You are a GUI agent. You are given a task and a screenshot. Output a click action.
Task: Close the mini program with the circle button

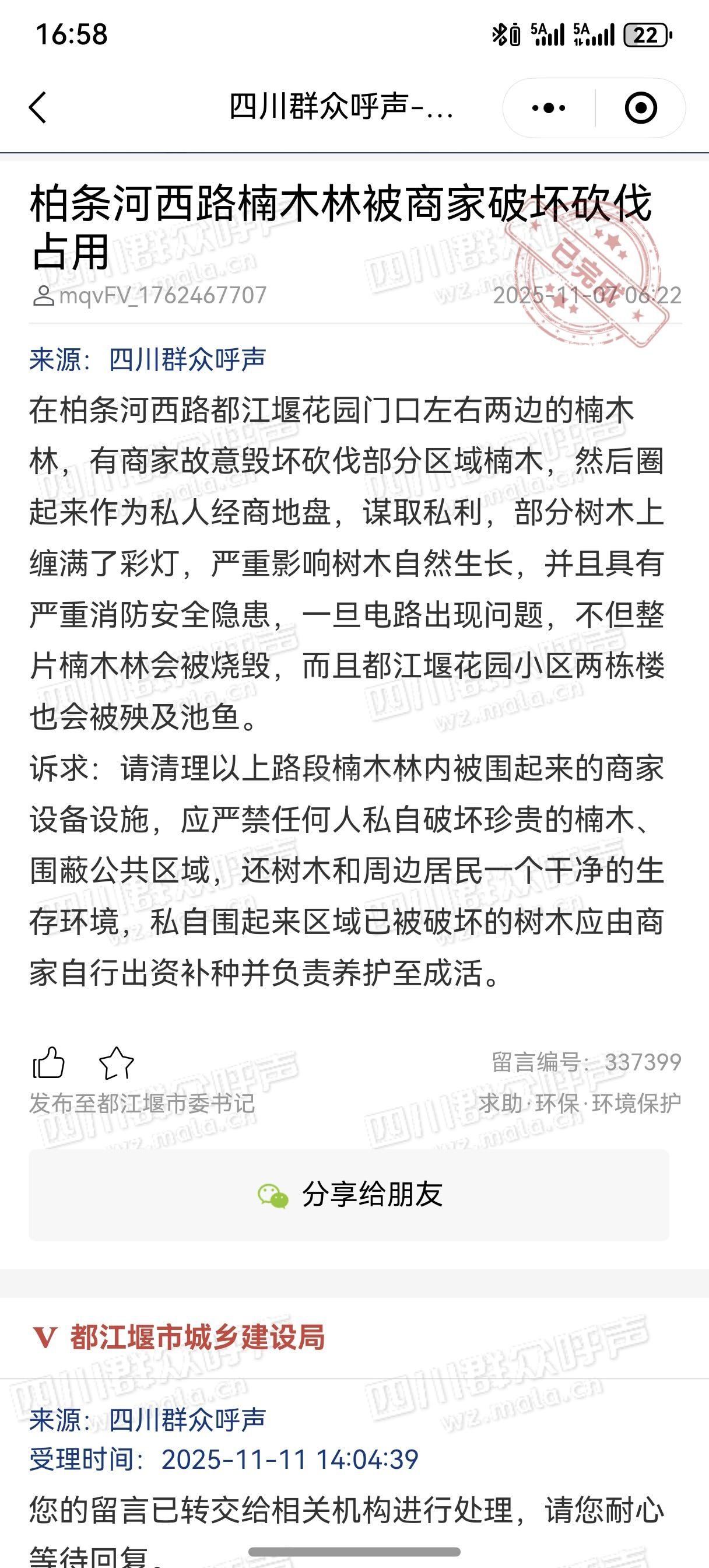[640, 108]
